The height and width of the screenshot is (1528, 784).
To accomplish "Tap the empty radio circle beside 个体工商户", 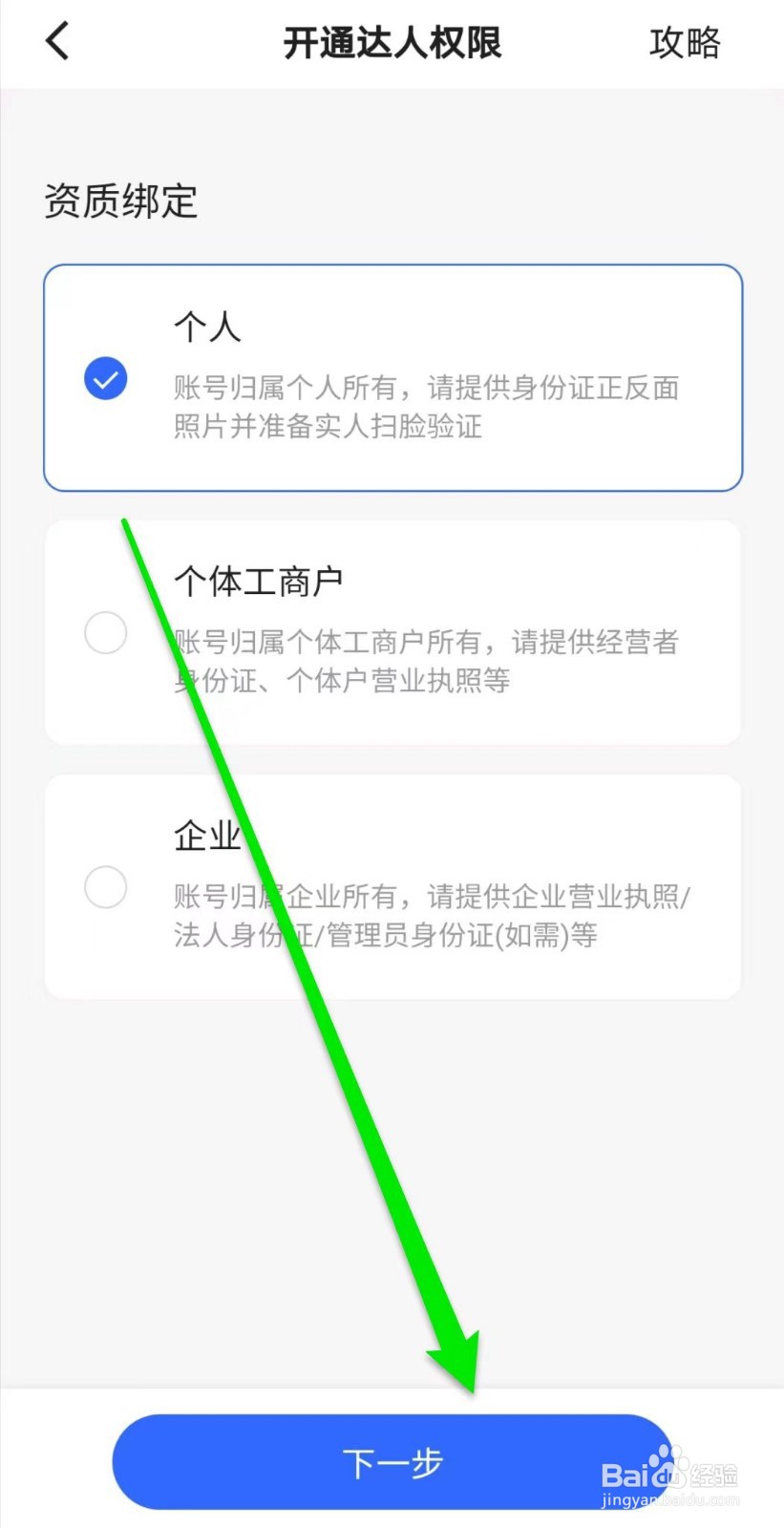I will coord(105,632).
